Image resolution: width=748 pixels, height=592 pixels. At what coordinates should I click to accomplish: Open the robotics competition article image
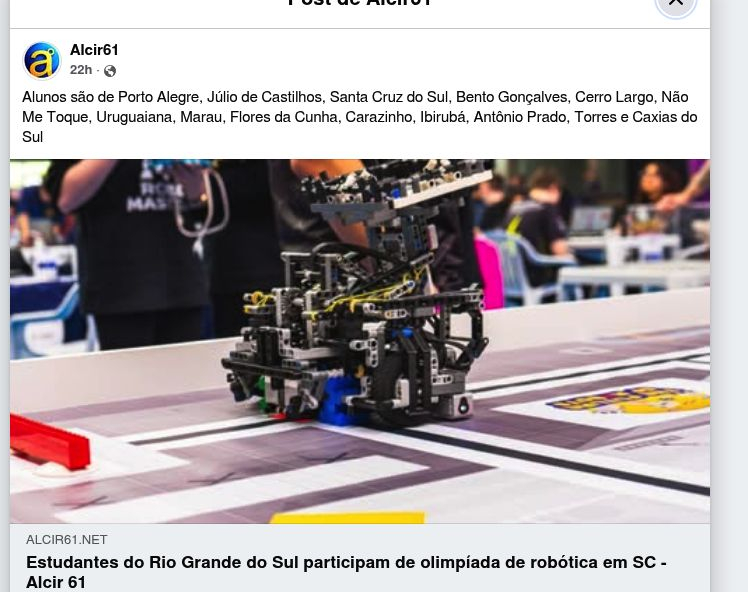pyautogui.click(x=360, y=341)
